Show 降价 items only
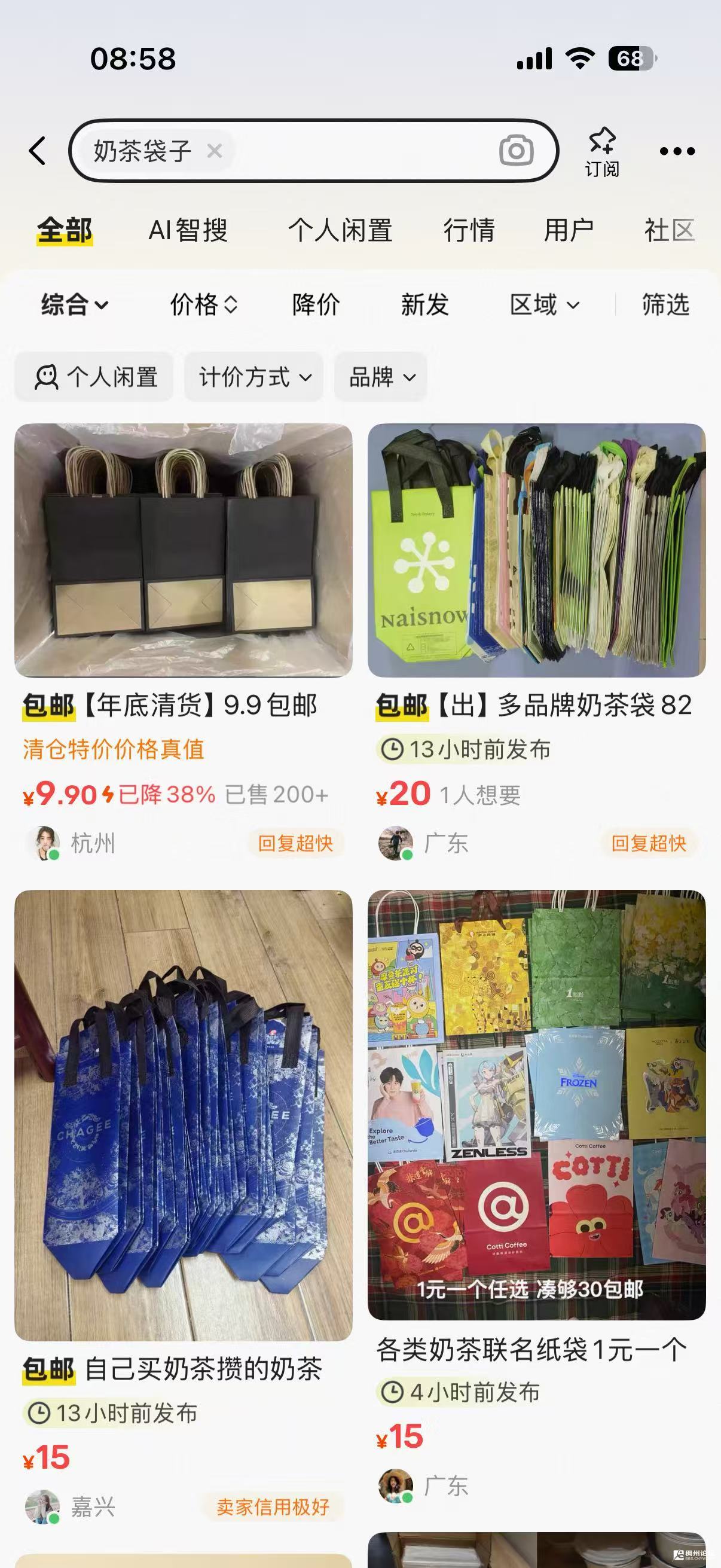Image resolution: width=721 pixels, height=1568 pixels. click(316, 304)
